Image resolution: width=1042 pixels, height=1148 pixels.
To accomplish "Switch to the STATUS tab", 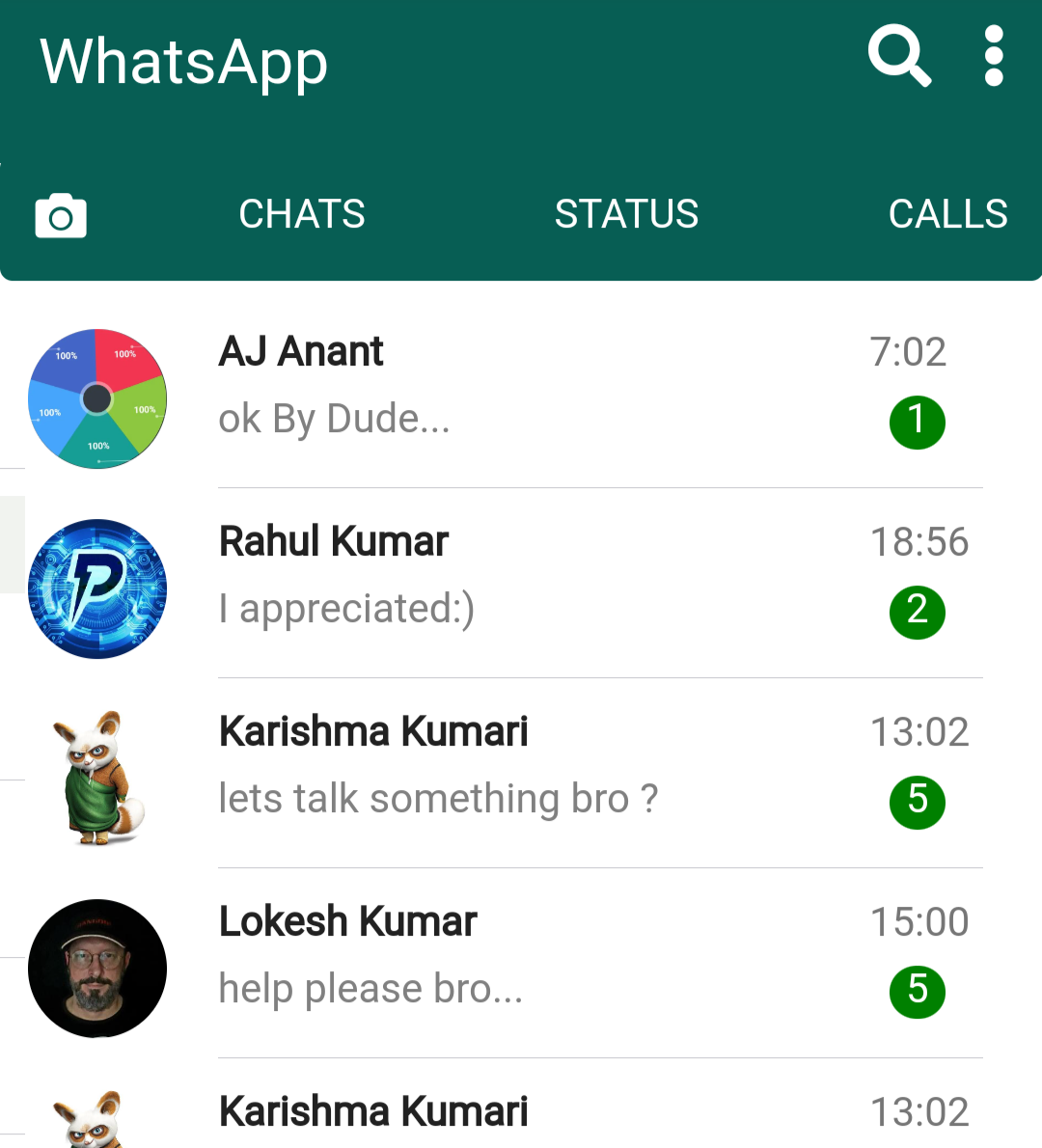I will [x=626, y=213].
